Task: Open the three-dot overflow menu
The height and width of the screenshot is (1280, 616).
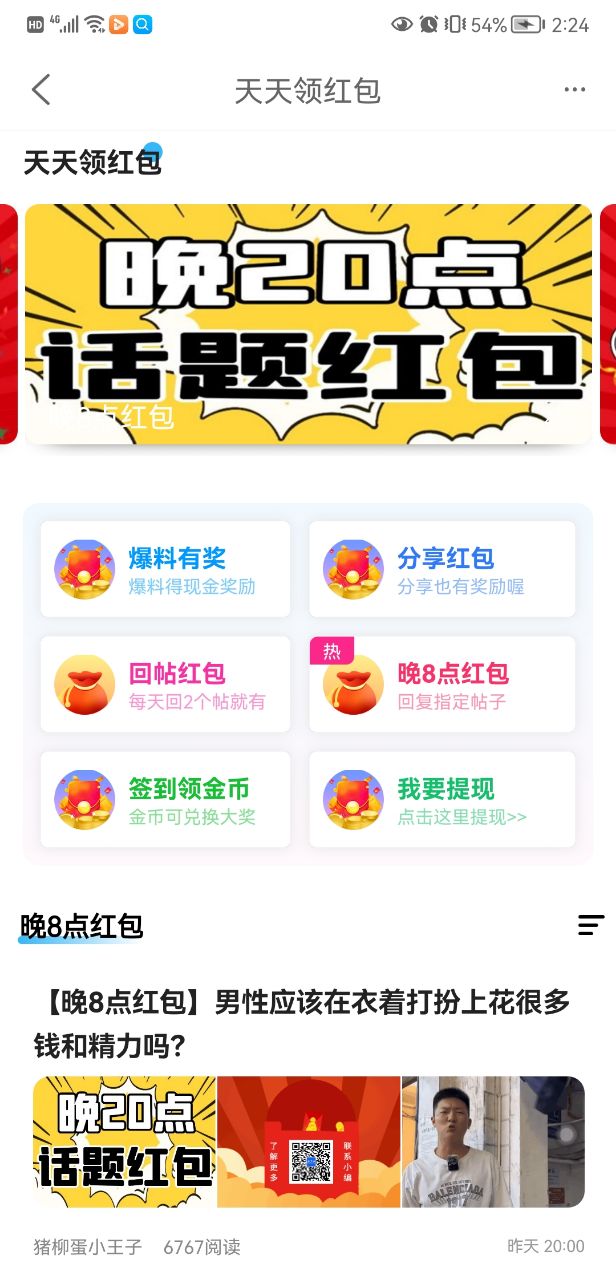Action: click(574, 90)
